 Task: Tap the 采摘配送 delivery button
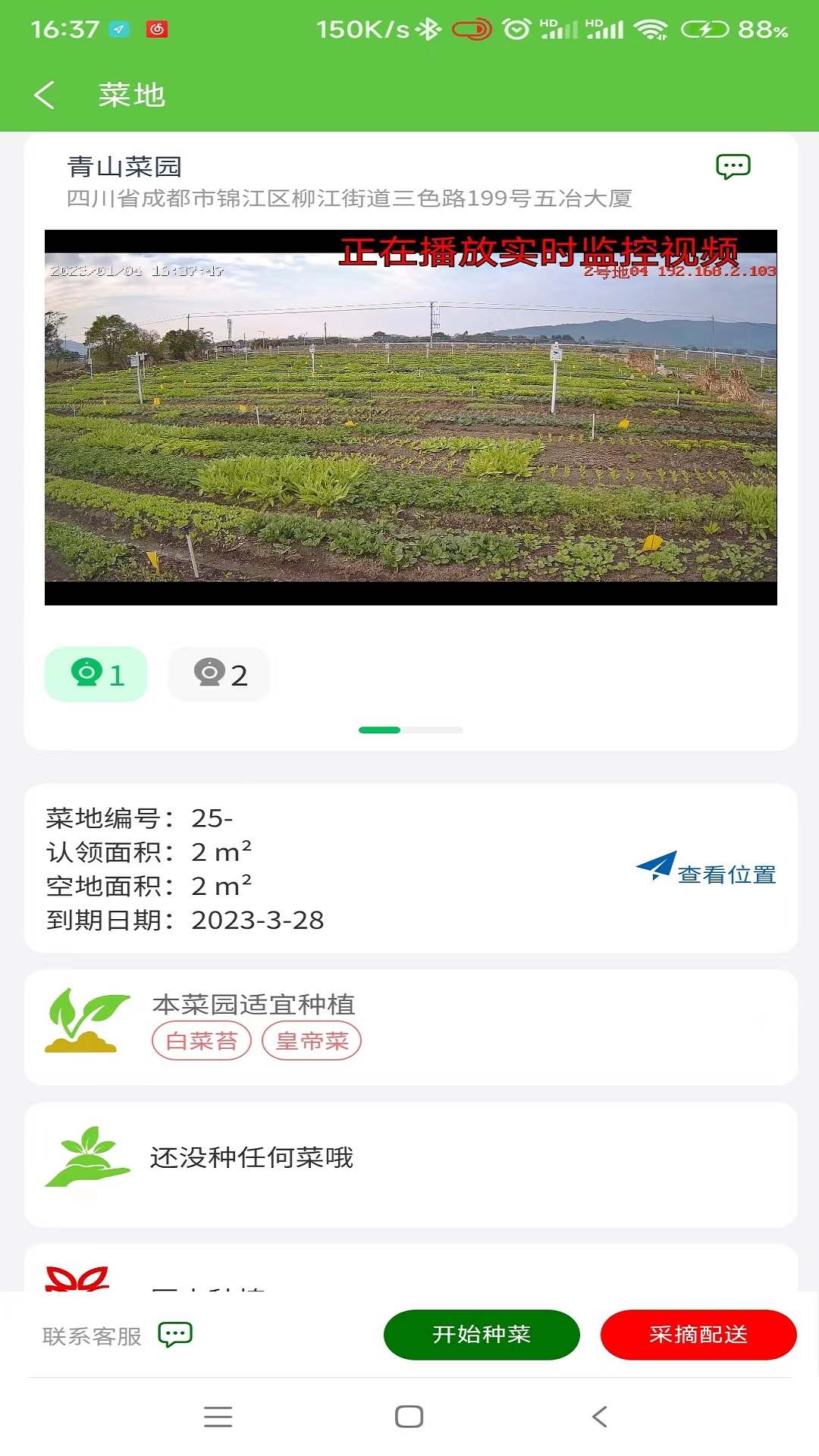click(x=698, y=1335)
